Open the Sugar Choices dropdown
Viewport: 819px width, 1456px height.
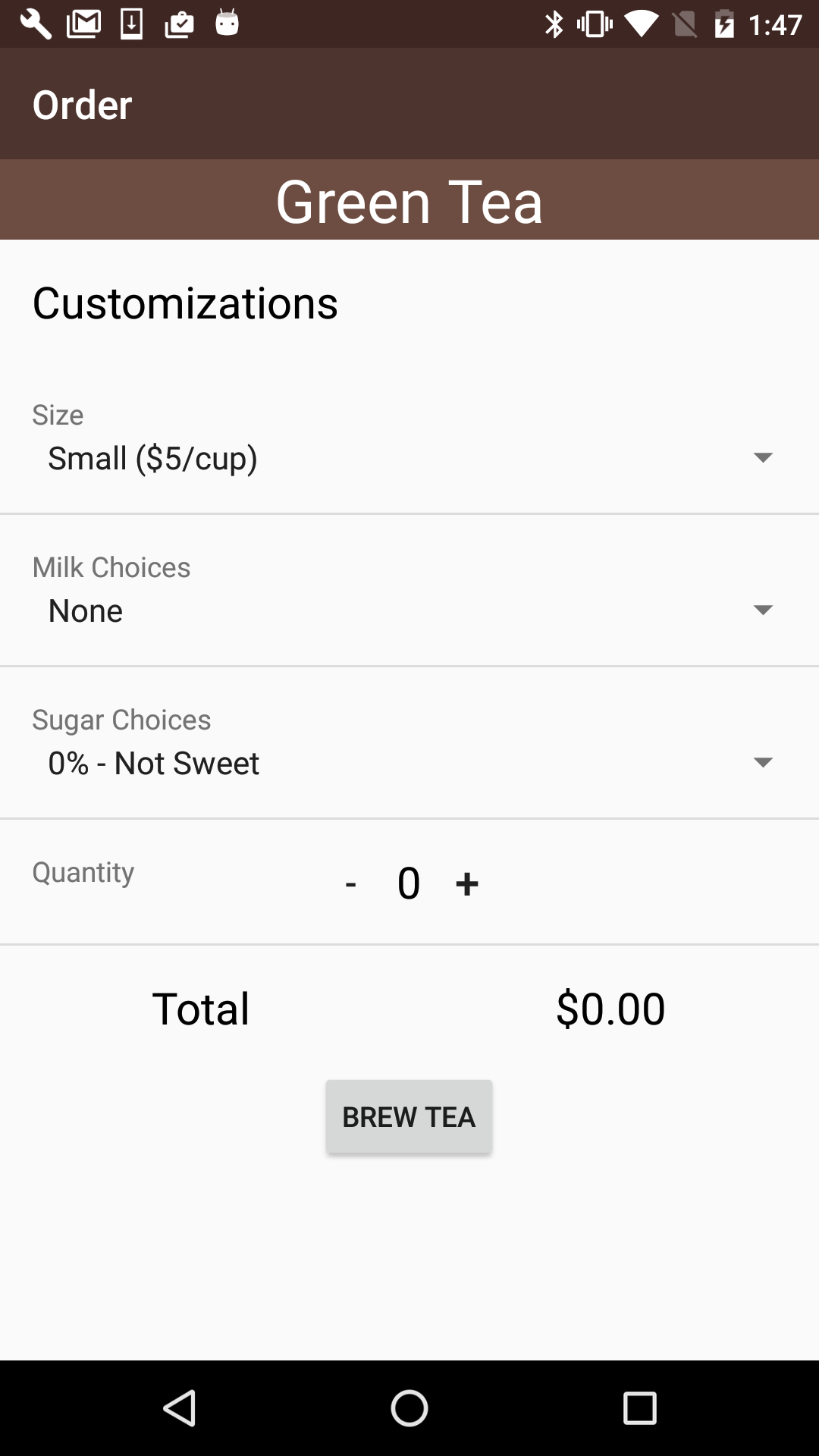tap(409, 763)
